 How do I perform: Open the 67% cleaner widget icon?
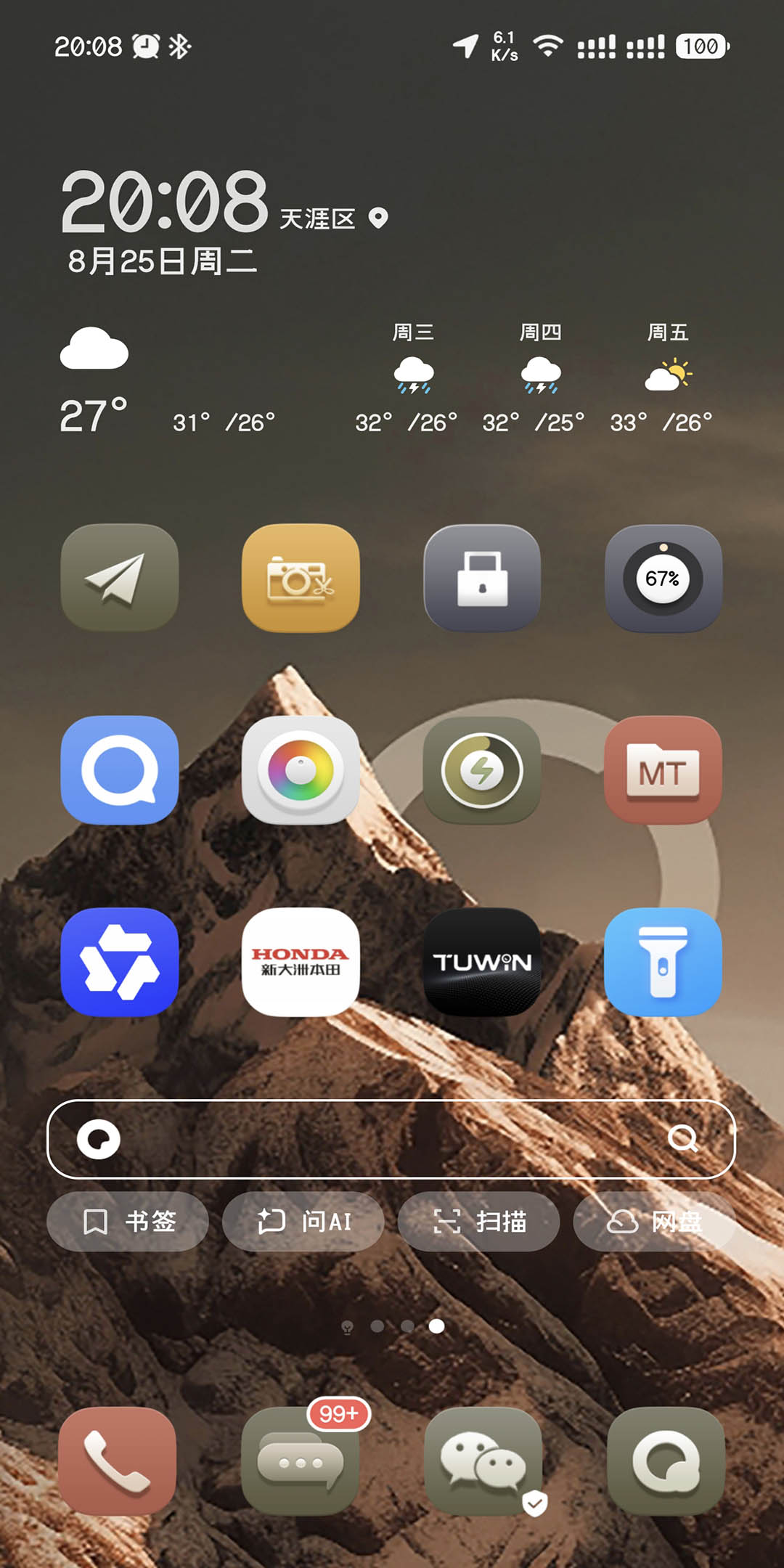(663, 578)
